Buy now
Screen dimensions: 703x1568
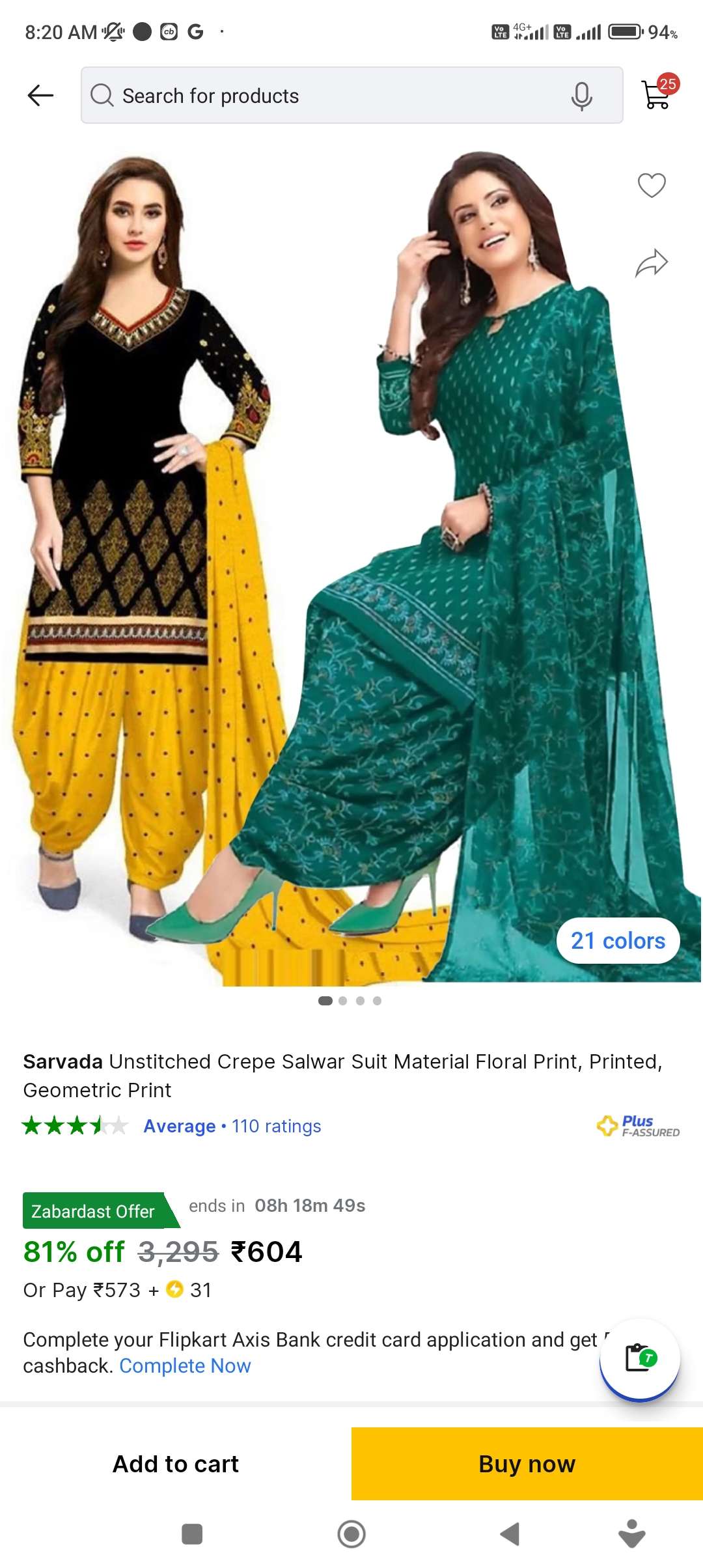coord(527,1464)
